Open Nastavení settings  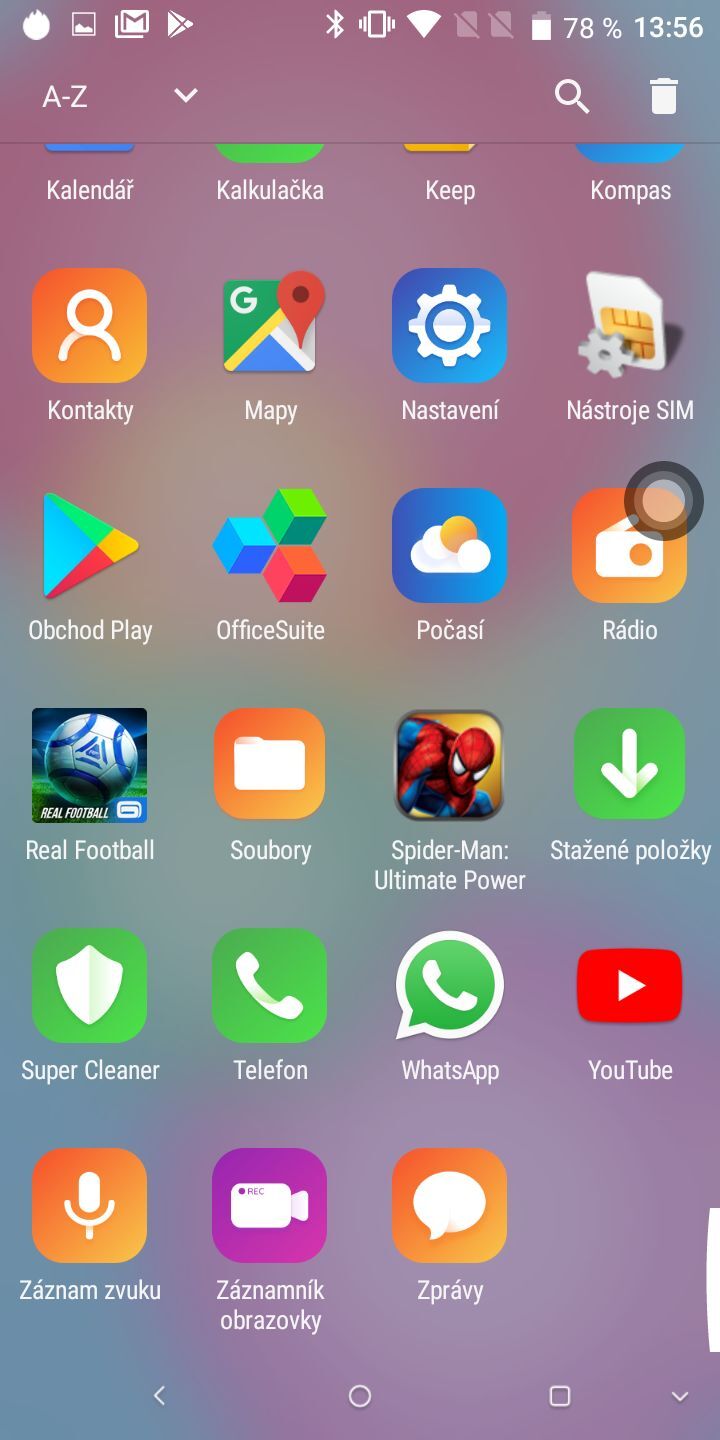450,325
